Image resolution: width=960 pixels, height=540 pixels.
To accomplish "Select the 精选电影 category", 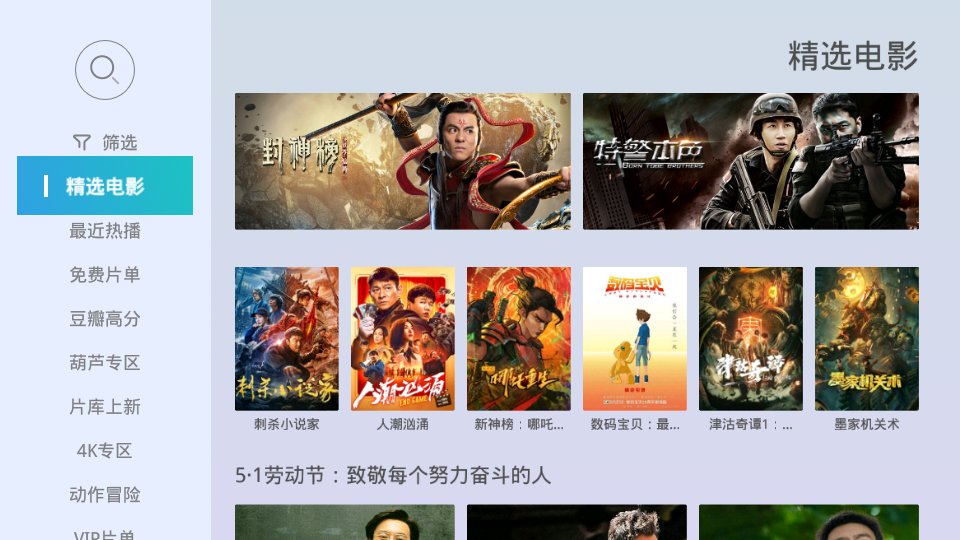I will pos(105,186).
